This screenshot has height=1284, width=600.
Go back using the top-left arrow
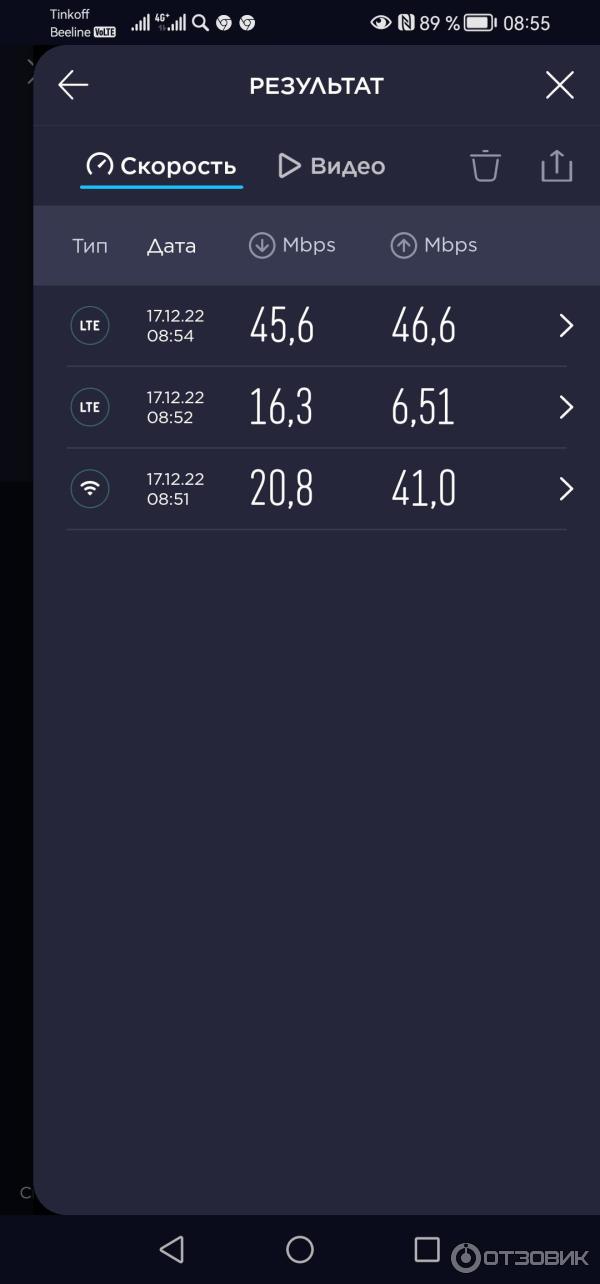click(x=73, y=85)
